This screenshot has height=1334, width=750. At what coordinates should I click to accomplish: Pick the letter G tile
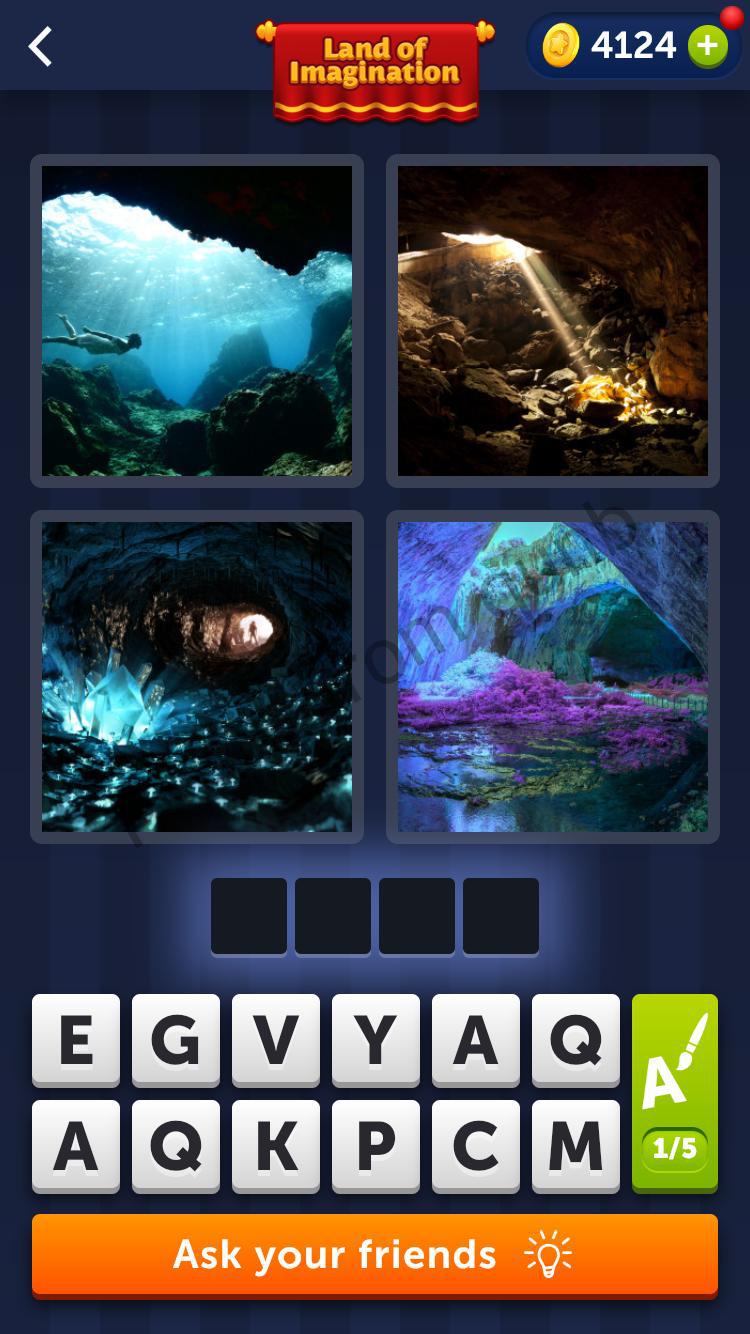(x=176, y=1040)
